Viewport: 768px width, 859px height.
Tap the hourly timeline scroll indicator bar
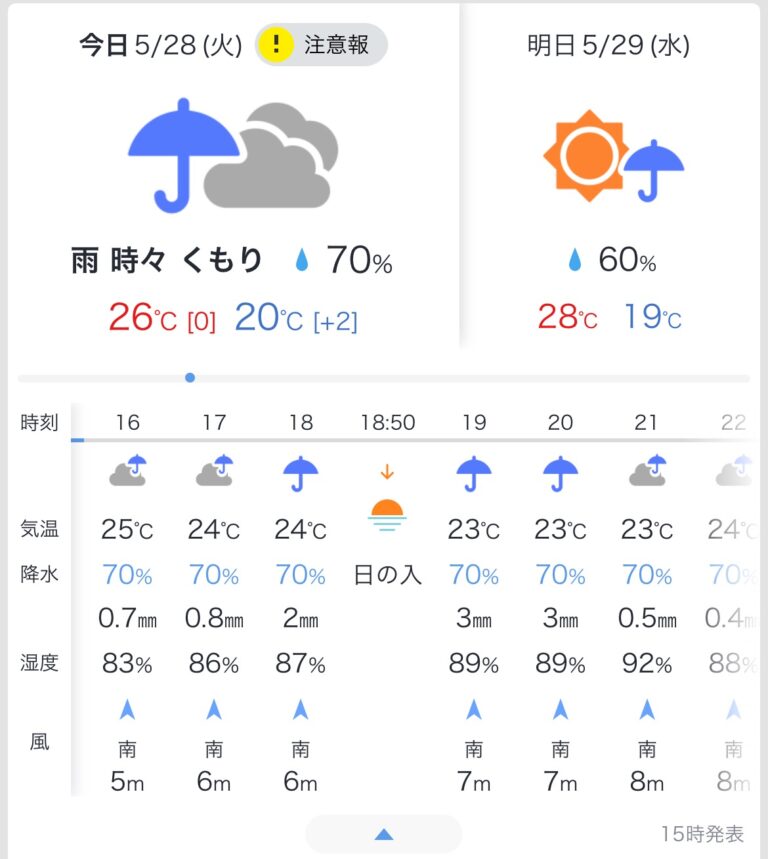pos(384,378)
